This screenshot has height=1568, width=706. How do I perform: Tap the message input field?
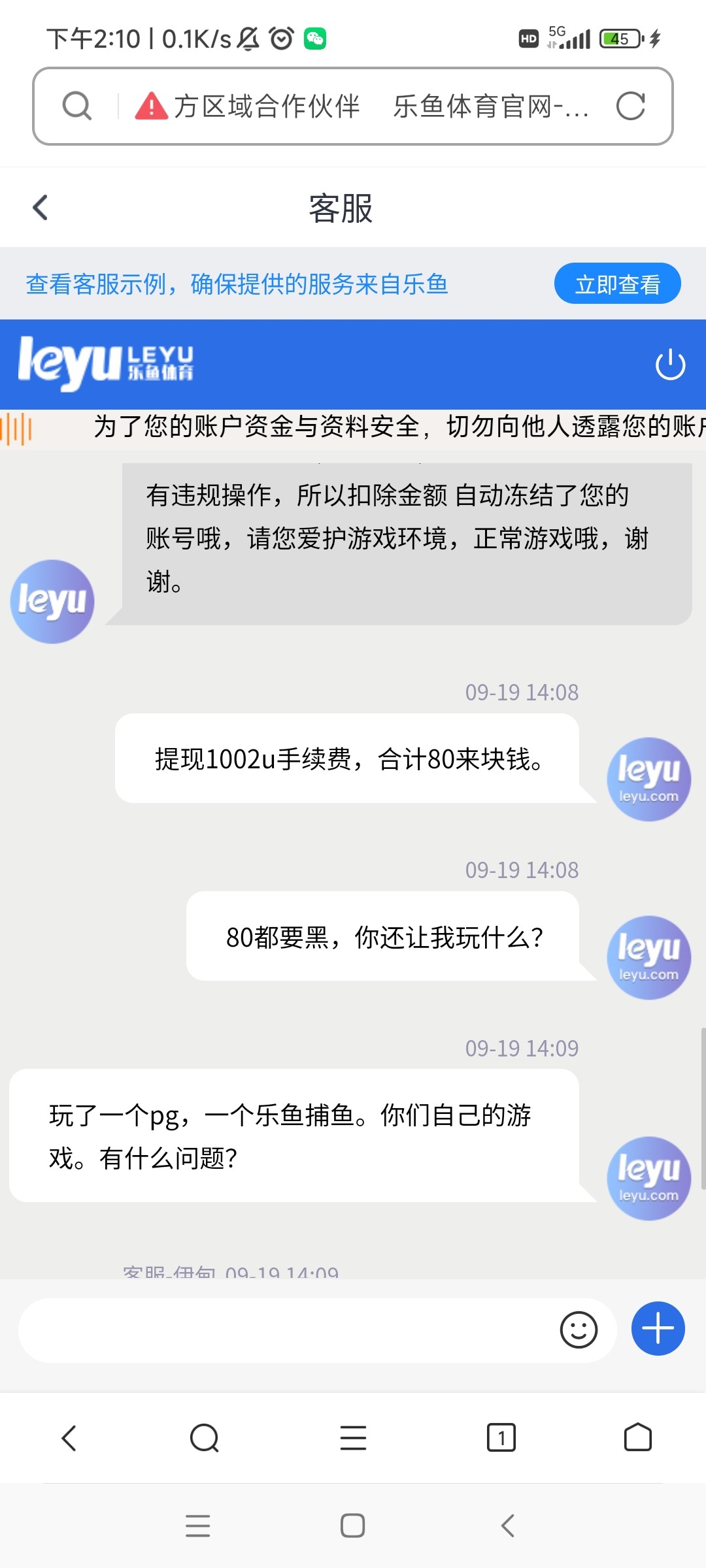(x=294, y=1329)
